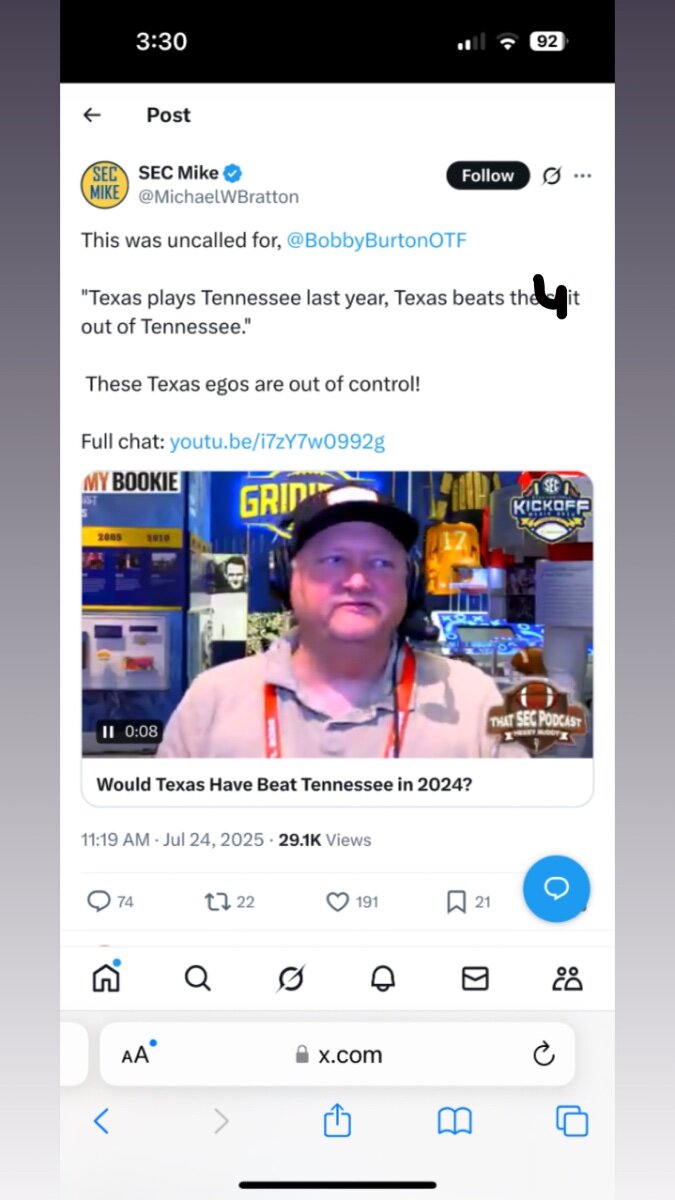Viewport: 675px width, 1200px height.
Task: Go back from the Post screen
Action: tap(92, 115)
